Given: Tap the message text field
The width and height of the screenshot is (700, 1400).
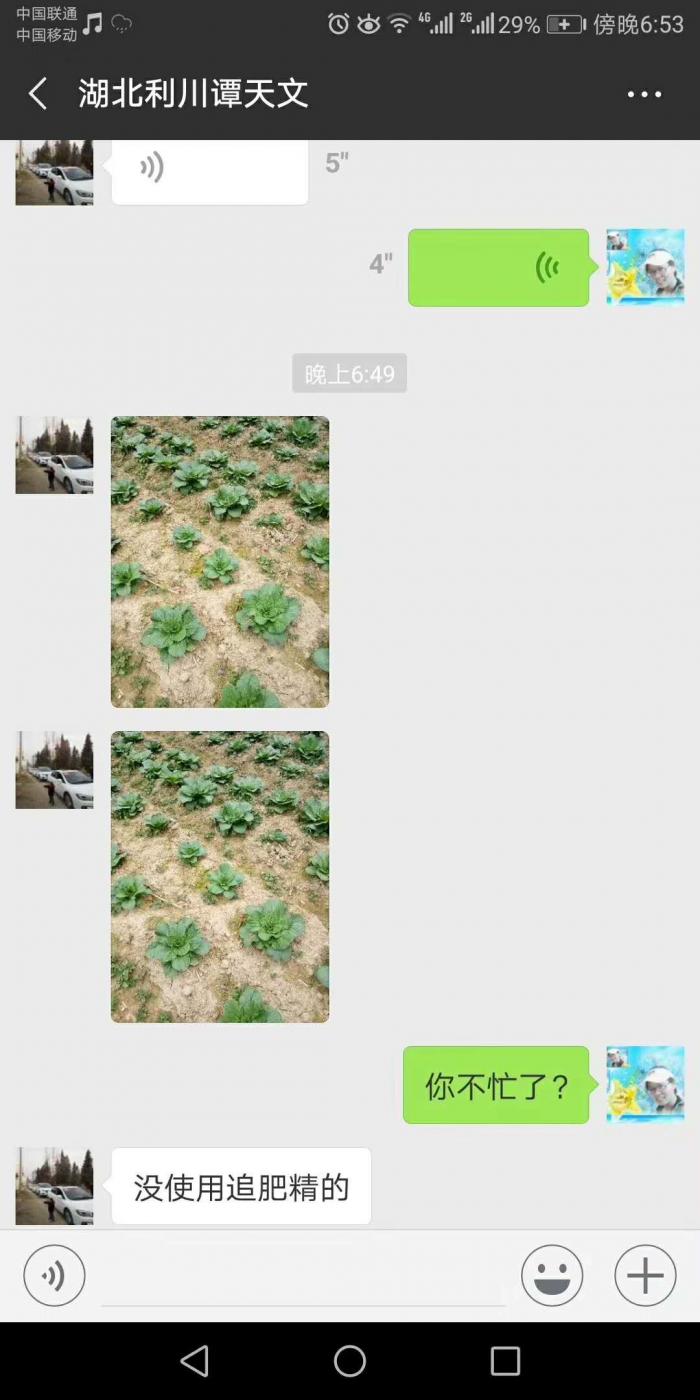Looking at the screenshot, I should pyautogui.click(x=303, y=1275).
